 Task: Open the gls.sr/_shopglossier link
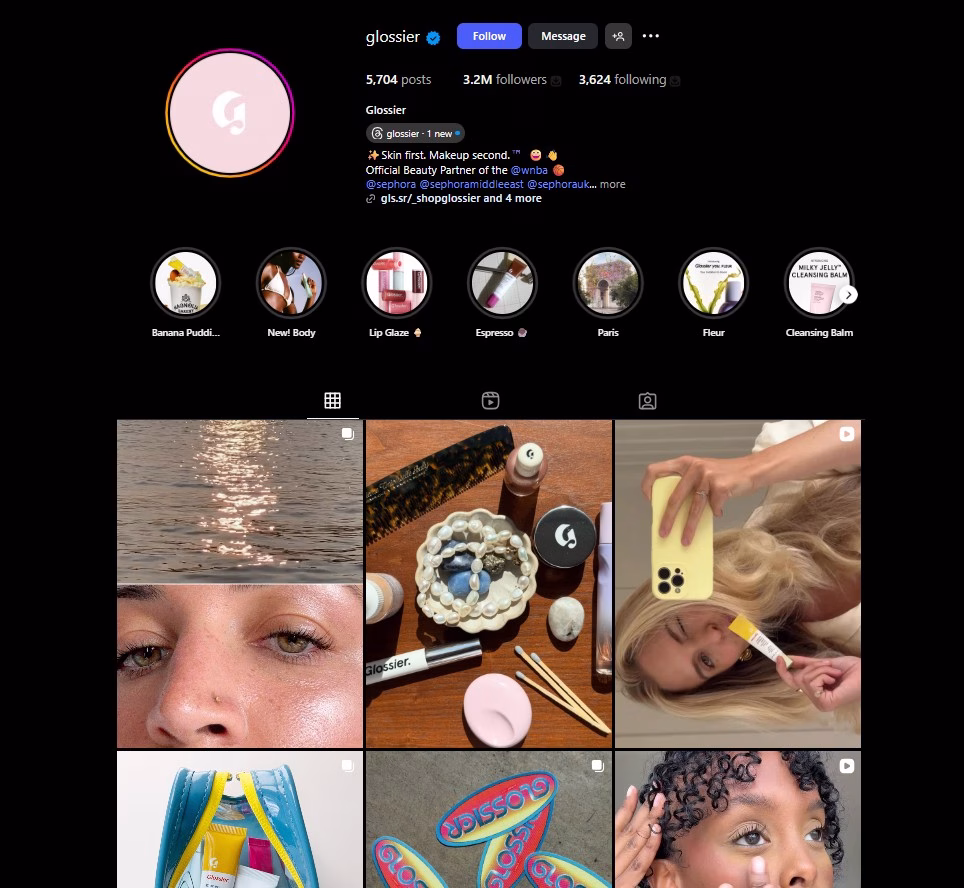455,198
